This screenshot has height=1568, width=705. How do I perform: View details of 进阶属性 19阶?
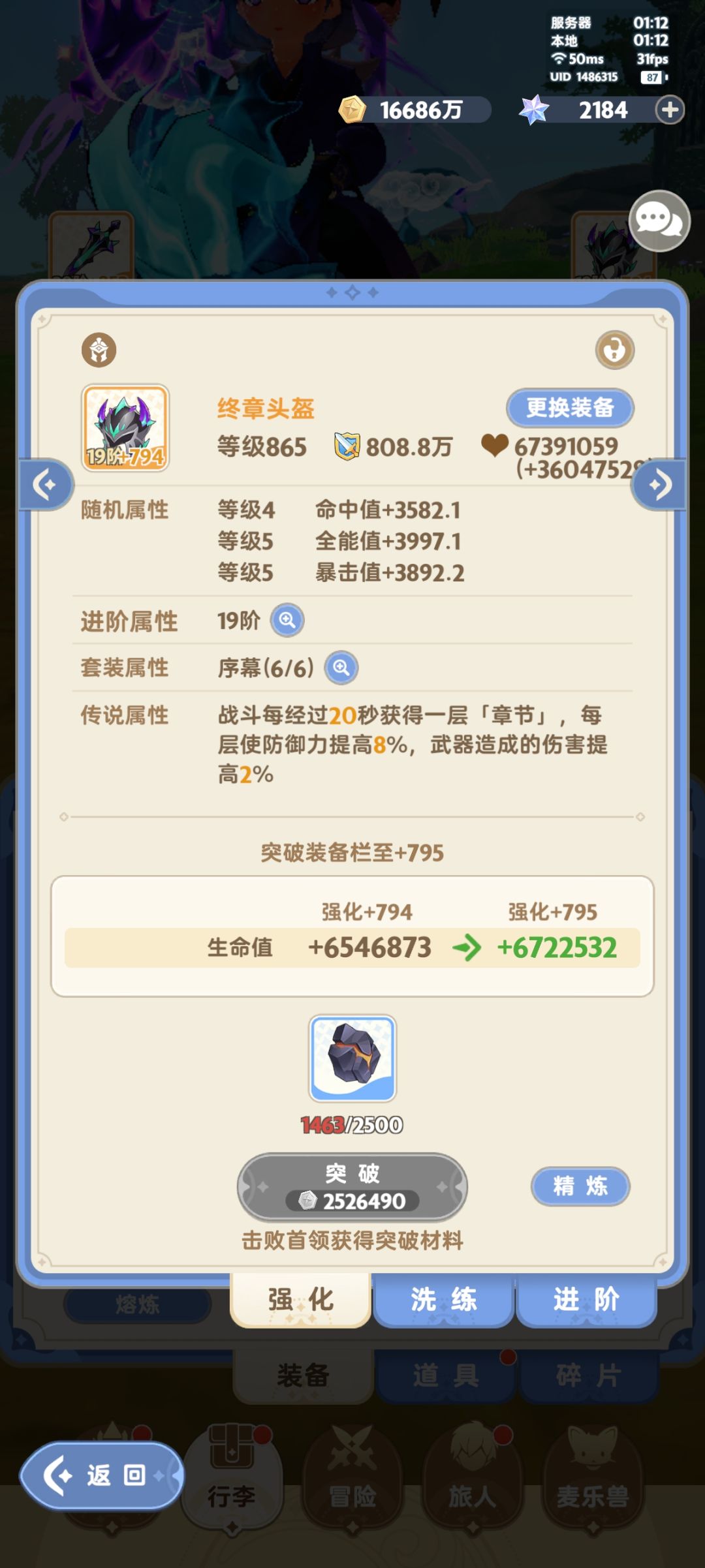tap(287, 620)
